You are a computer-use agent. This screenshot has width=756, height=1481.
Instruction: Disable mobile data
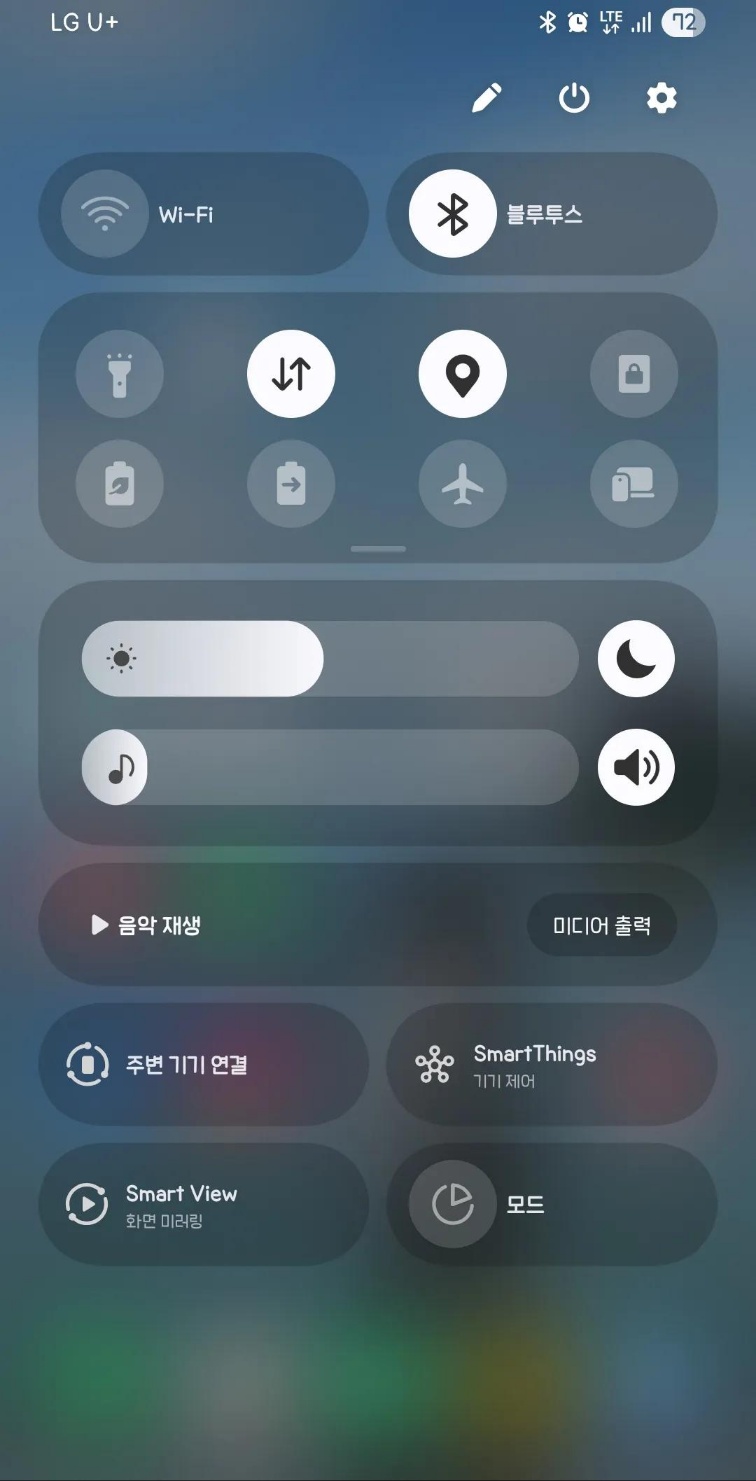(x=291, y=376)
